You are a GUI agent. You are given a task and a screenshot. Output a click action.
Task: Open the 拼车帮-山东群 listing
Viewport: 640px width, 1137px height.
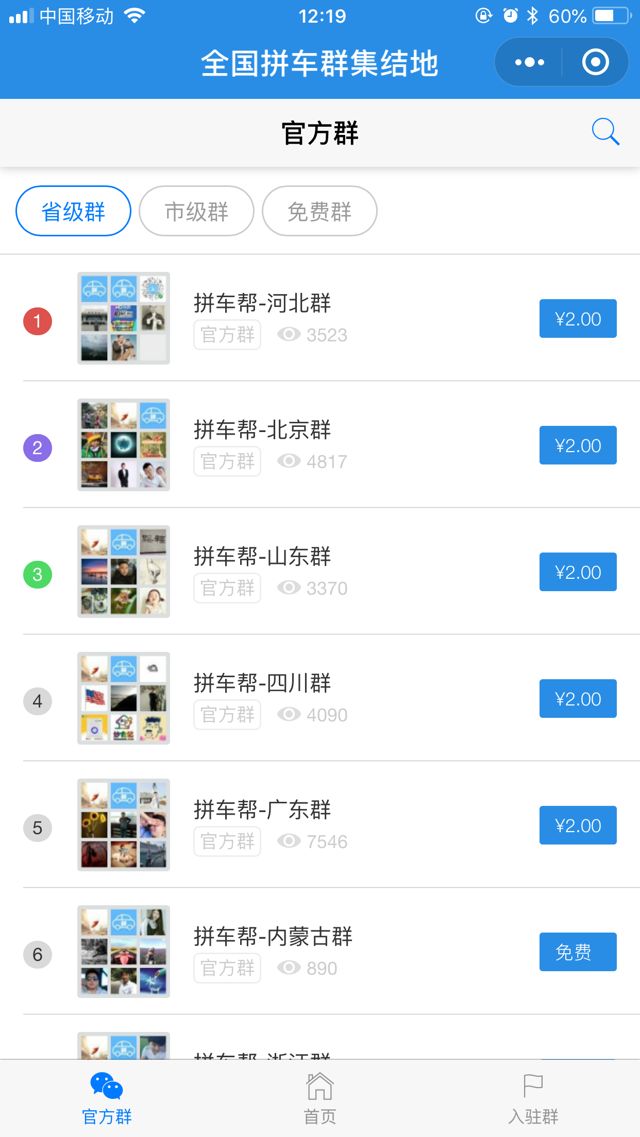point(262,557)
